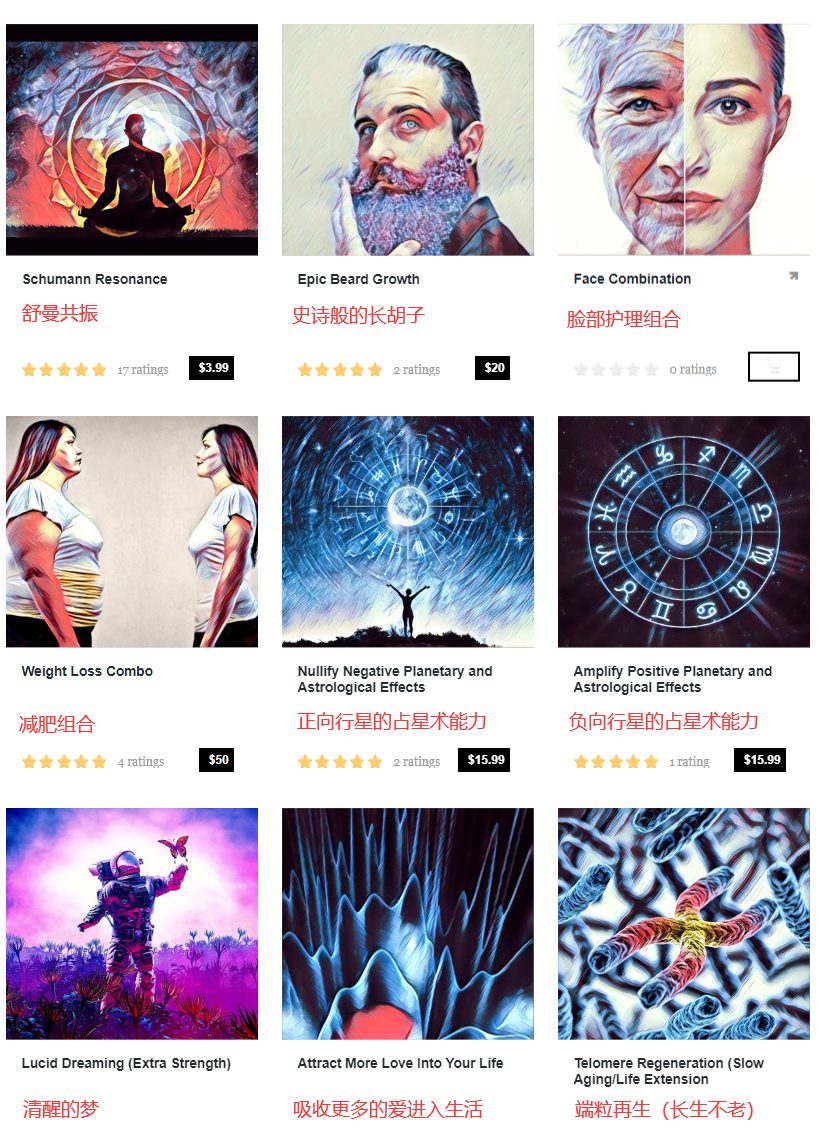View Nullify Negative Planetary and Astrological Effects
Viewport: 818px width, 1128px height.
point(407,531)
